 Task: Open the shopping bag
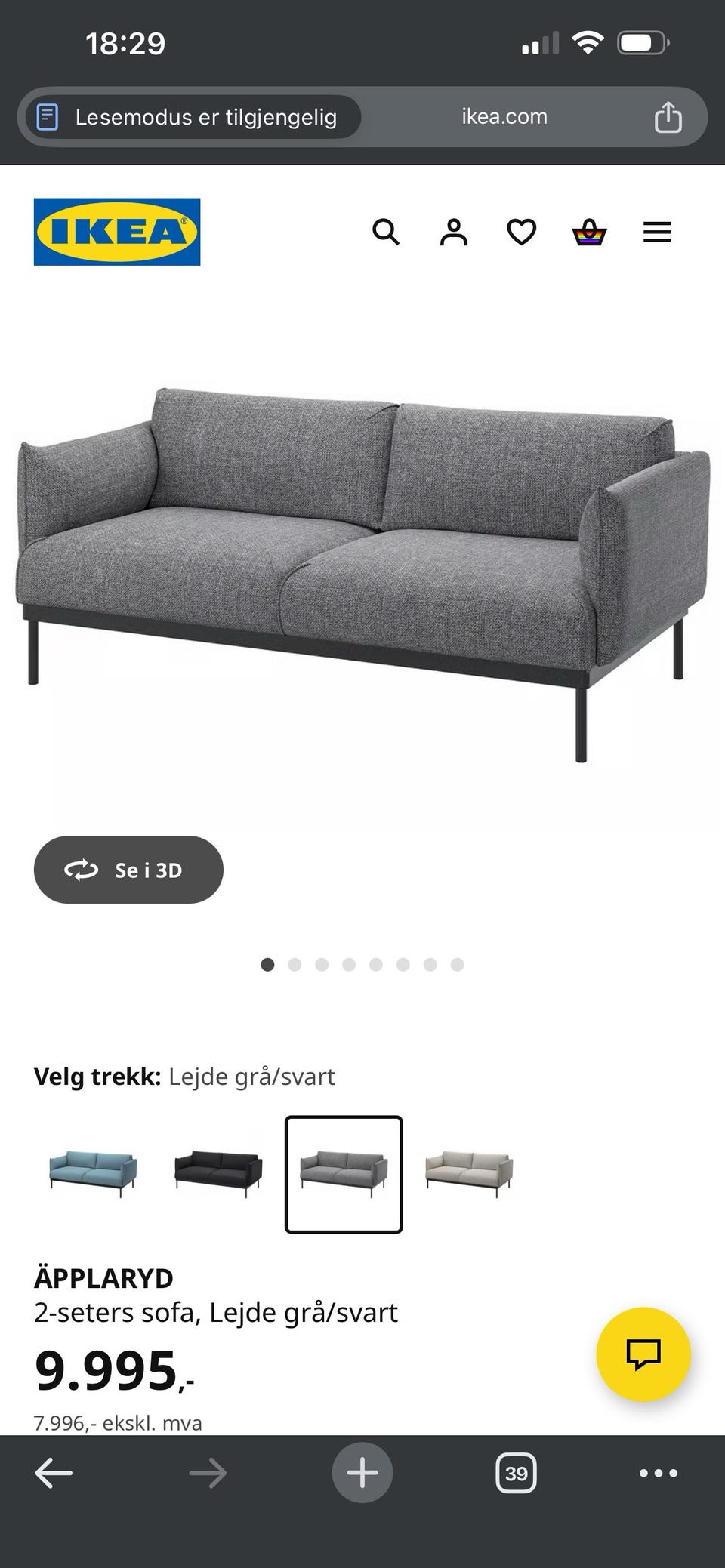(588, 232)
